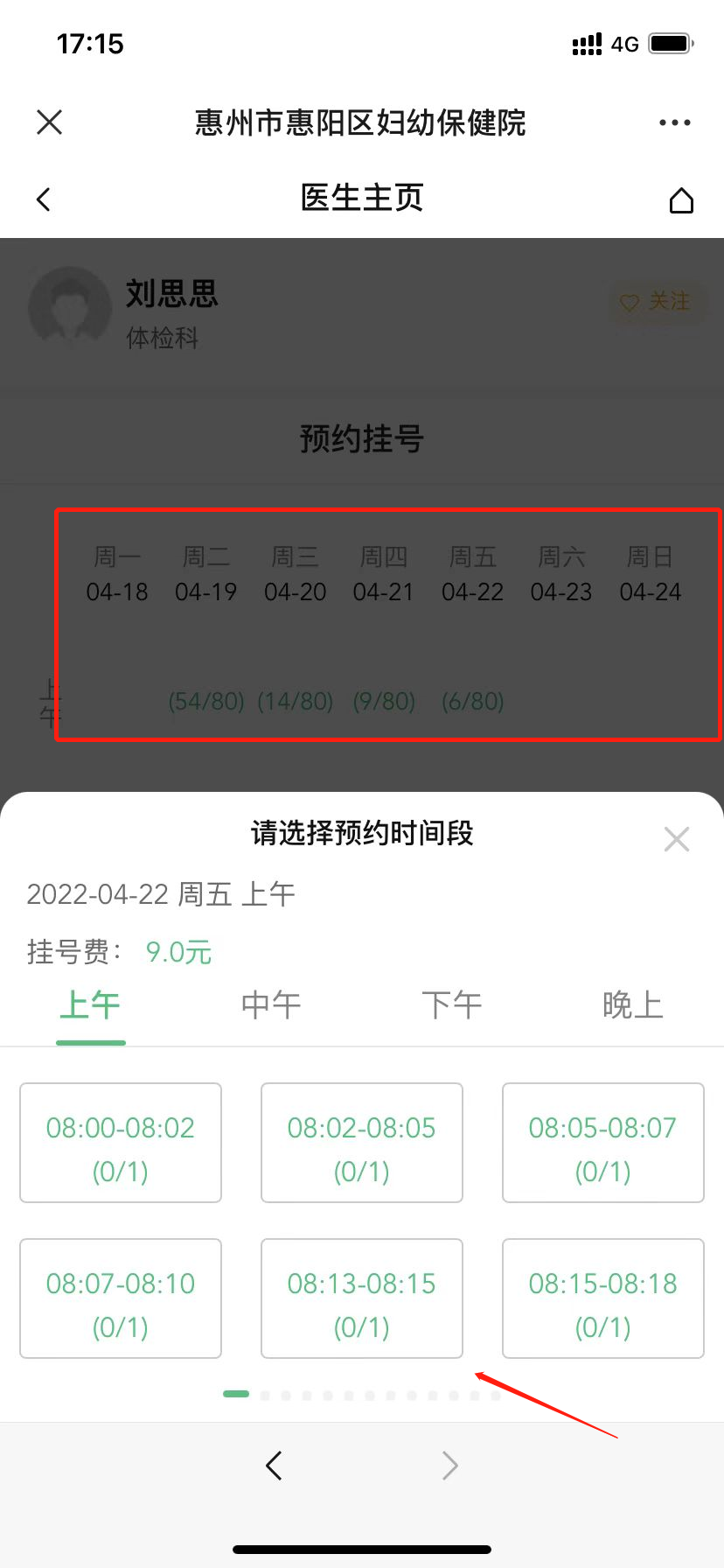
Task: Choose the 08:02-08:05 time slot
Action: point(362,1143)
